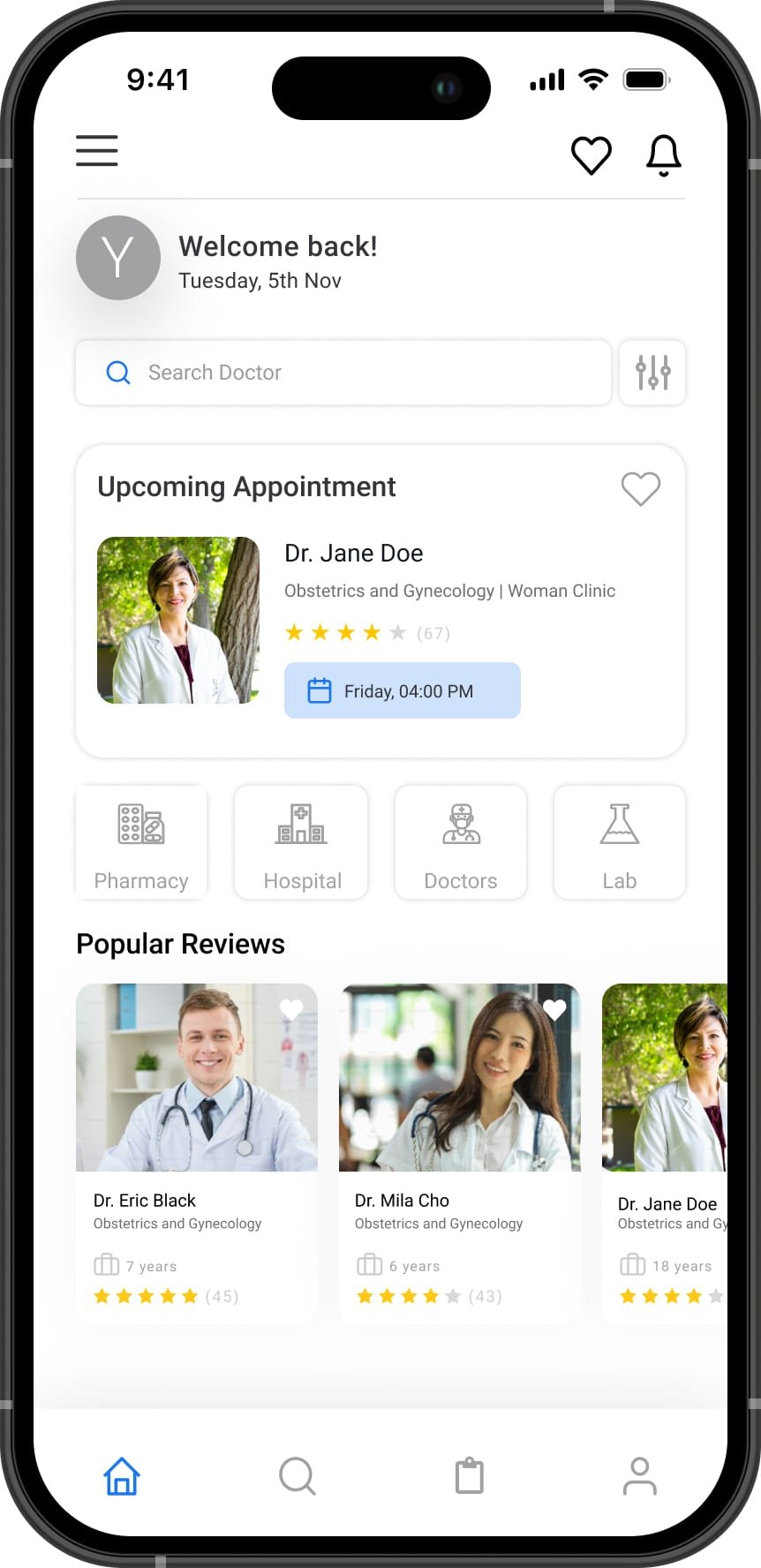Switch to the search tab

[x=297, y=1475]
